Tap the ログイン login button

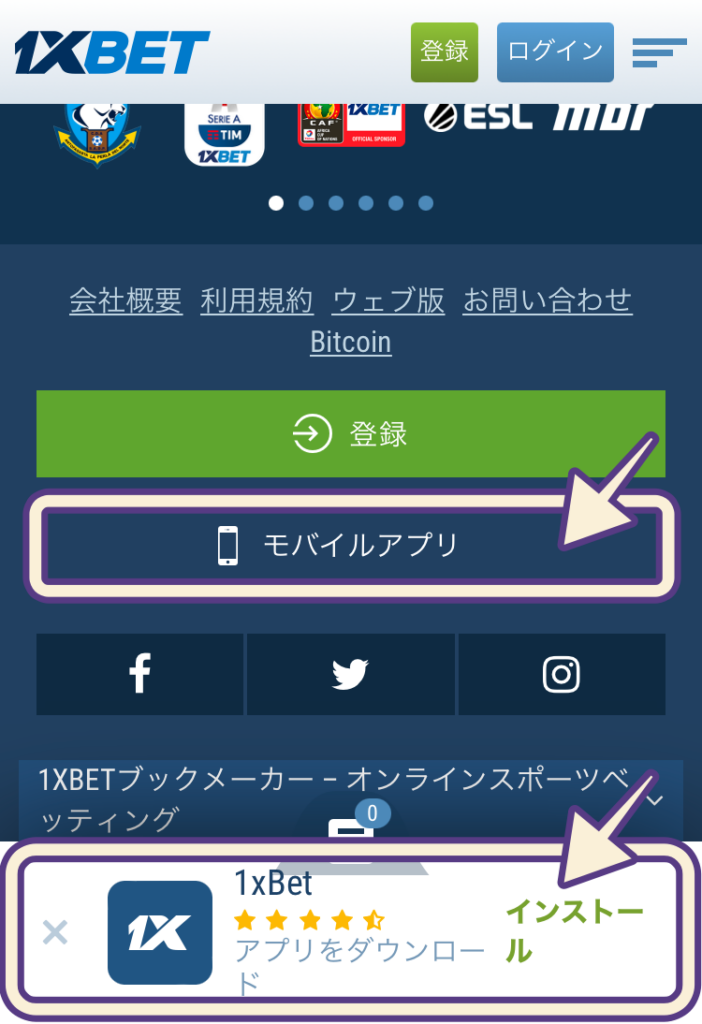tap(555, 52)
